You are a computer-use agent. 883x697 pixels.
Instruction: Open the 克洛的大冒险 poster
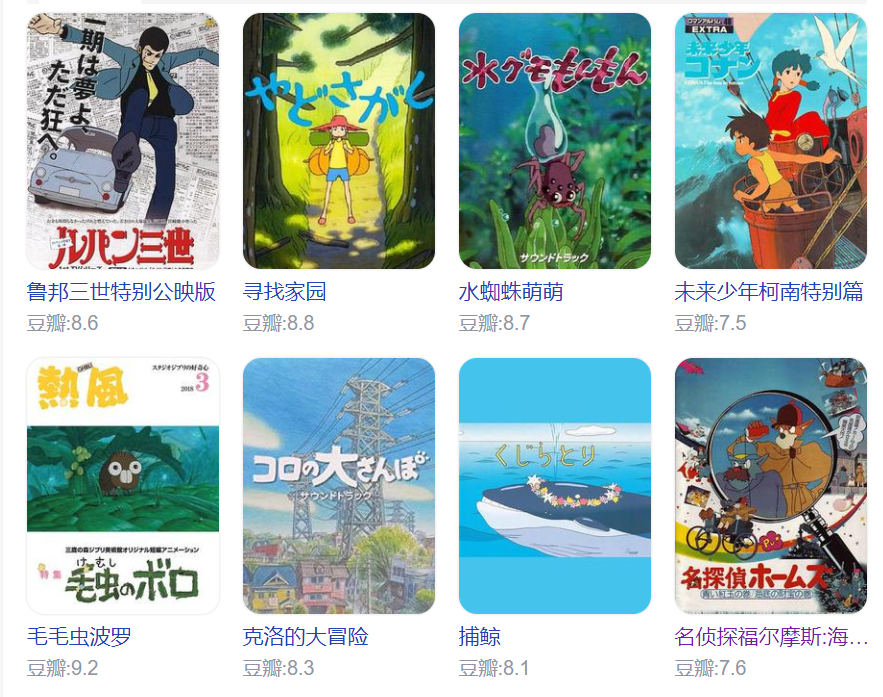(338, 486)
